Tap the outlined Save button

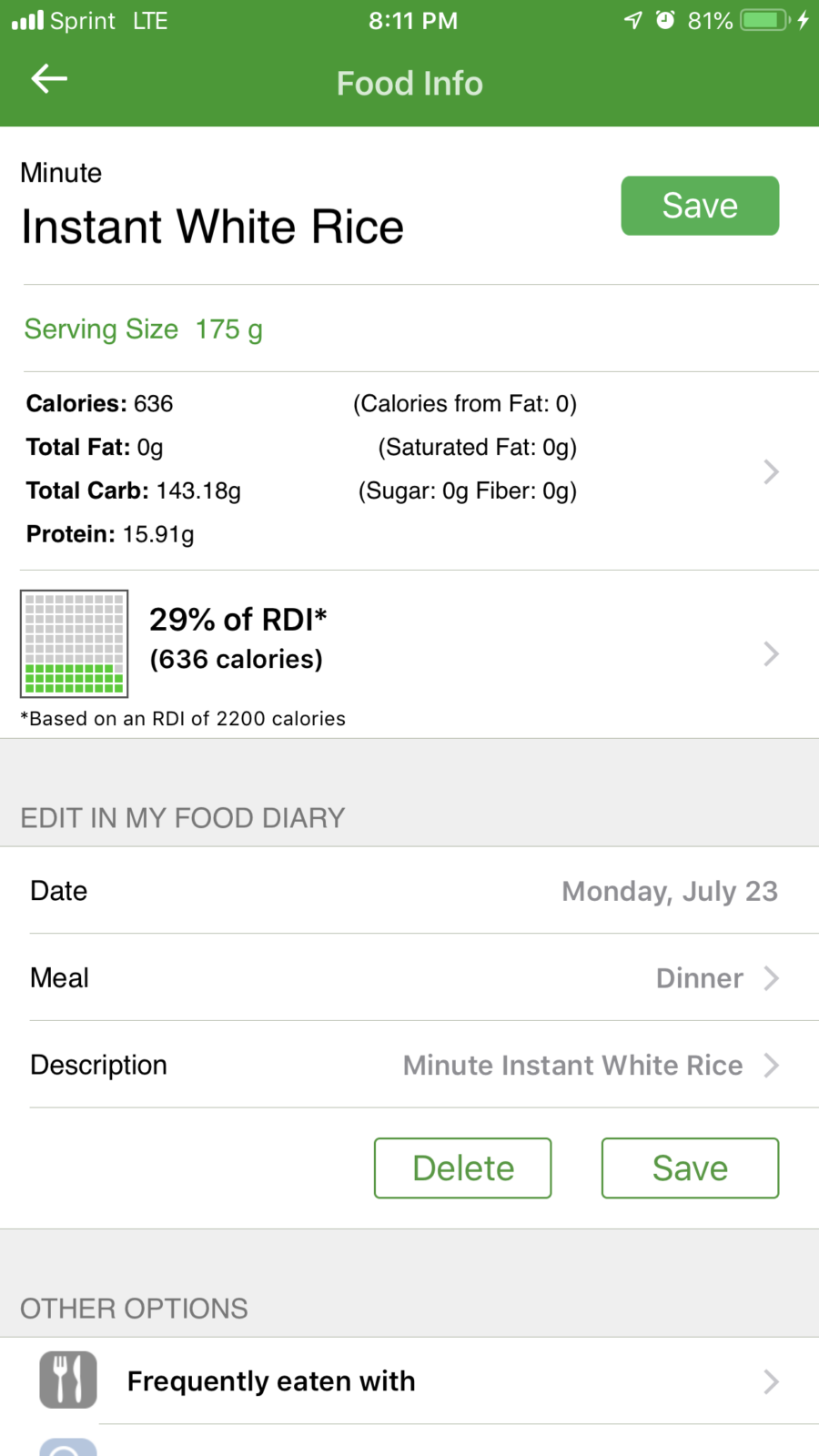(690, 1168)
